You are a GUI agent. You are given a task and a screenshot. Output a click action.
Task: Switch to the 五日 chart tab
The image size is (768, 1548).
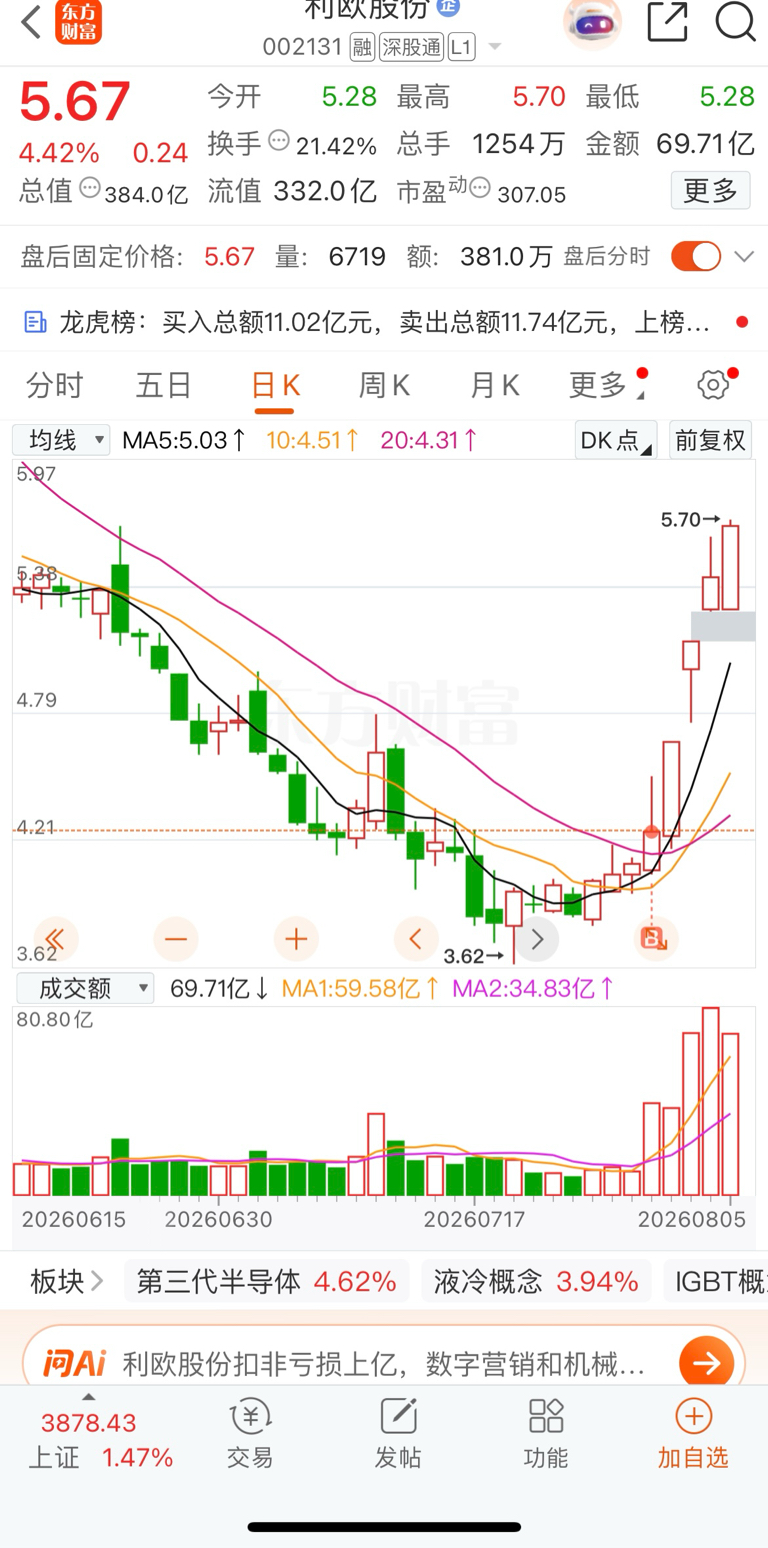point(164,385)
